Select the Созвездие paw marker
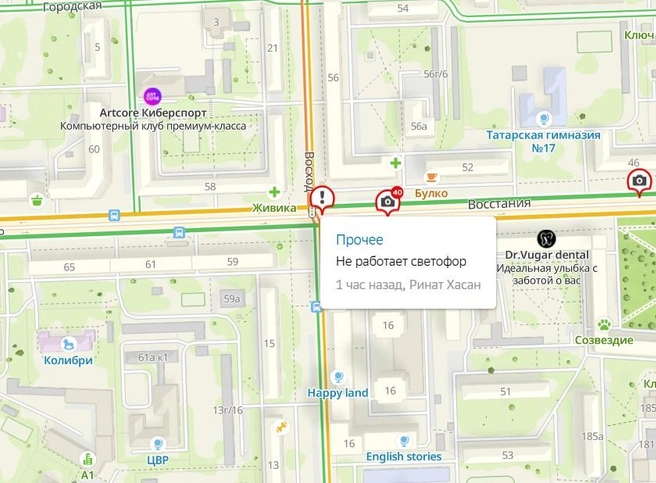Image resolution: width=656 pixels, height=483 pixels. point(605,324)
